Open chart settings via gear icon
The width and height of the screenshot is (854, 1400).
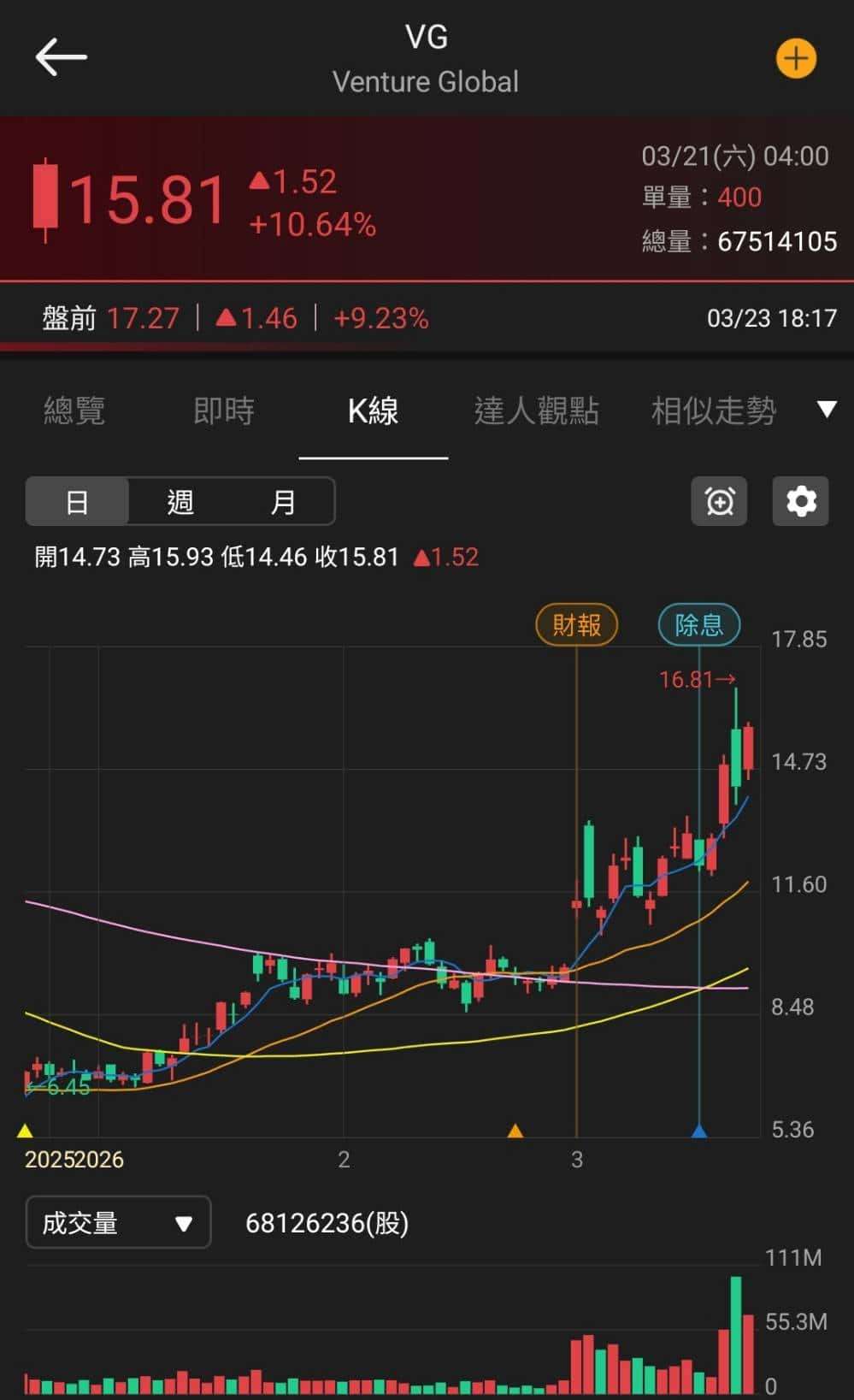point(800,502)
